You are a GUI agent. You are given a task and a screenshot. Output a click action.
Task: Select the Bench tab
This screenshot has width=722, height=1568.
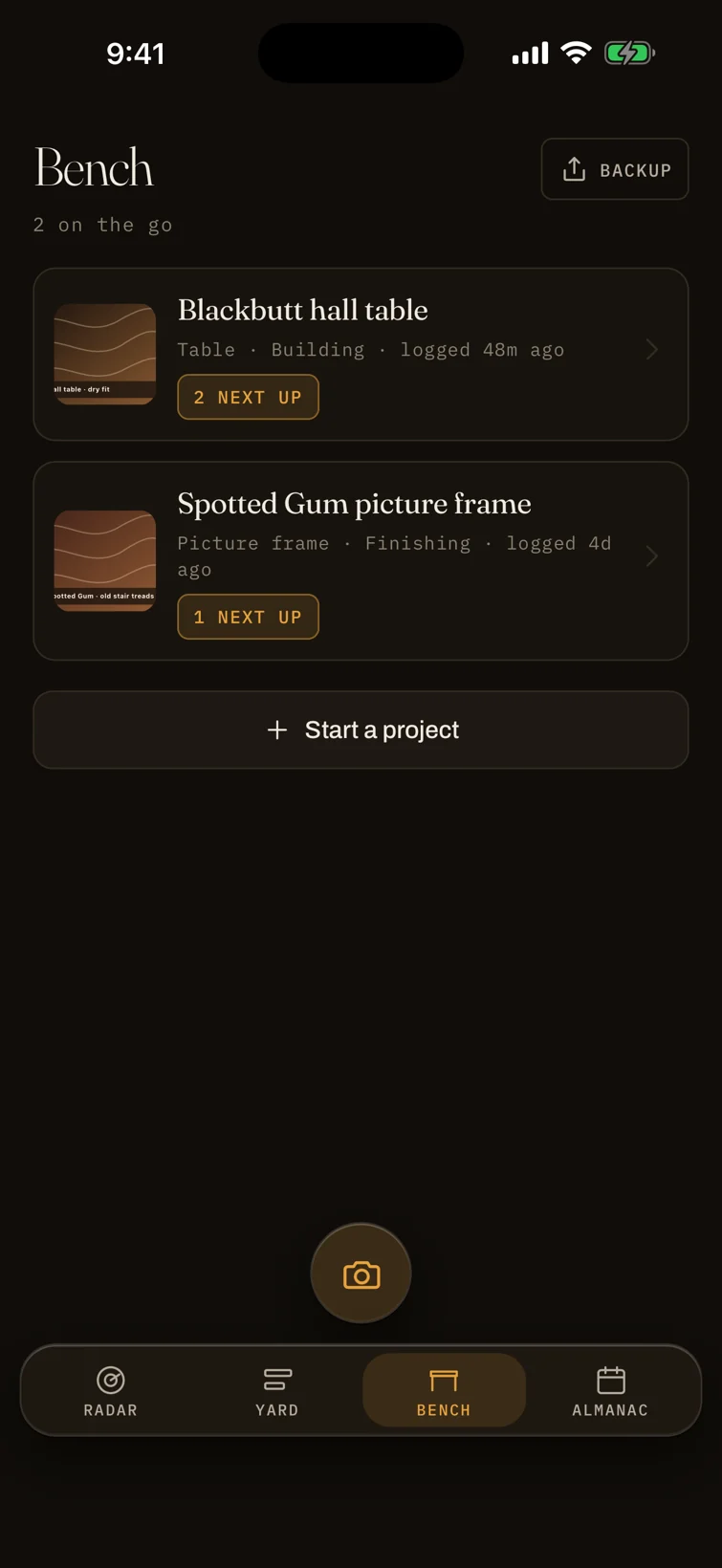(444, 1391)
